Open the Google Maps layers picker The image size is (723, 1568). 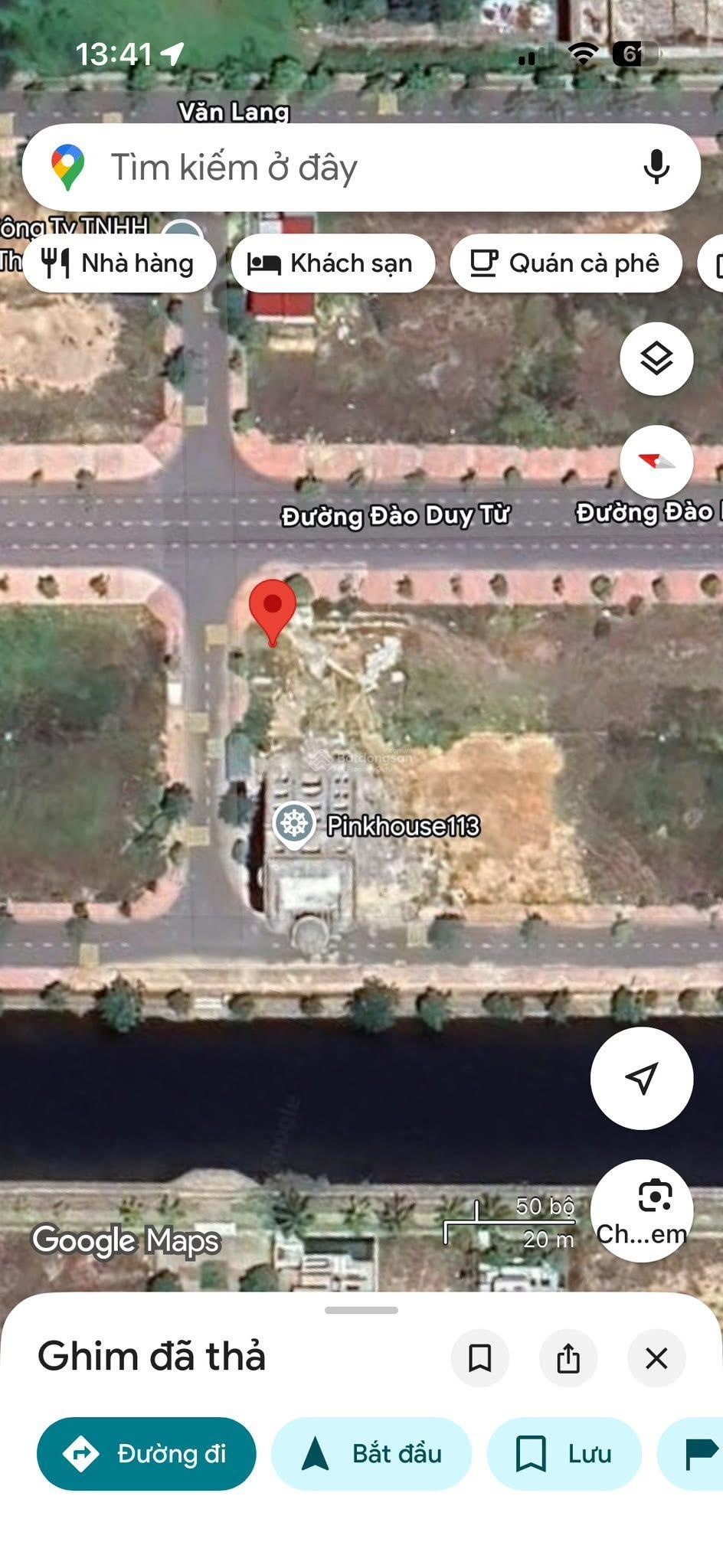click(656, 358)
